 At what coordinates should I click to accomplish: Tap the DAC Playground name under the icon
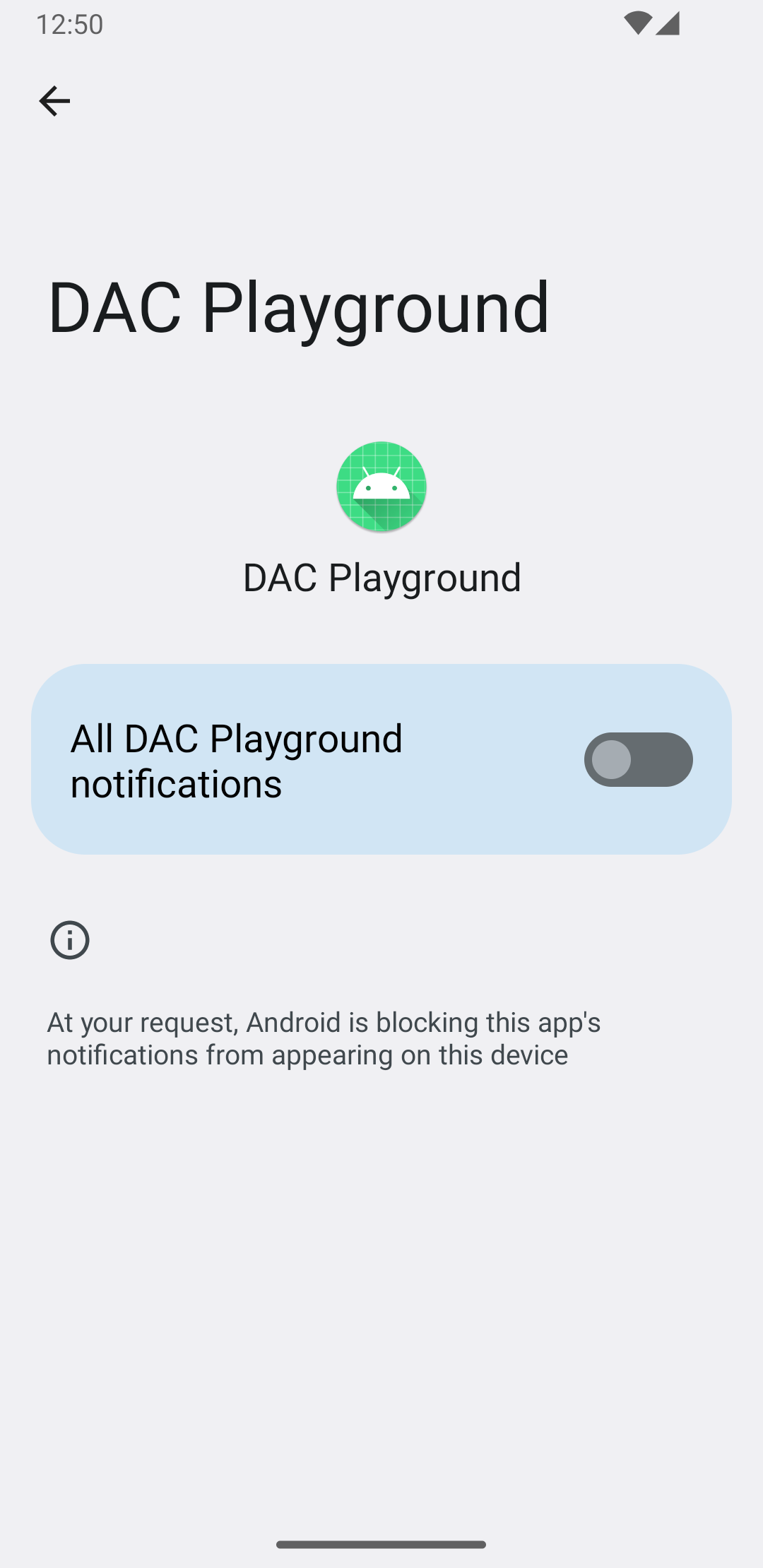pos(381,577)
